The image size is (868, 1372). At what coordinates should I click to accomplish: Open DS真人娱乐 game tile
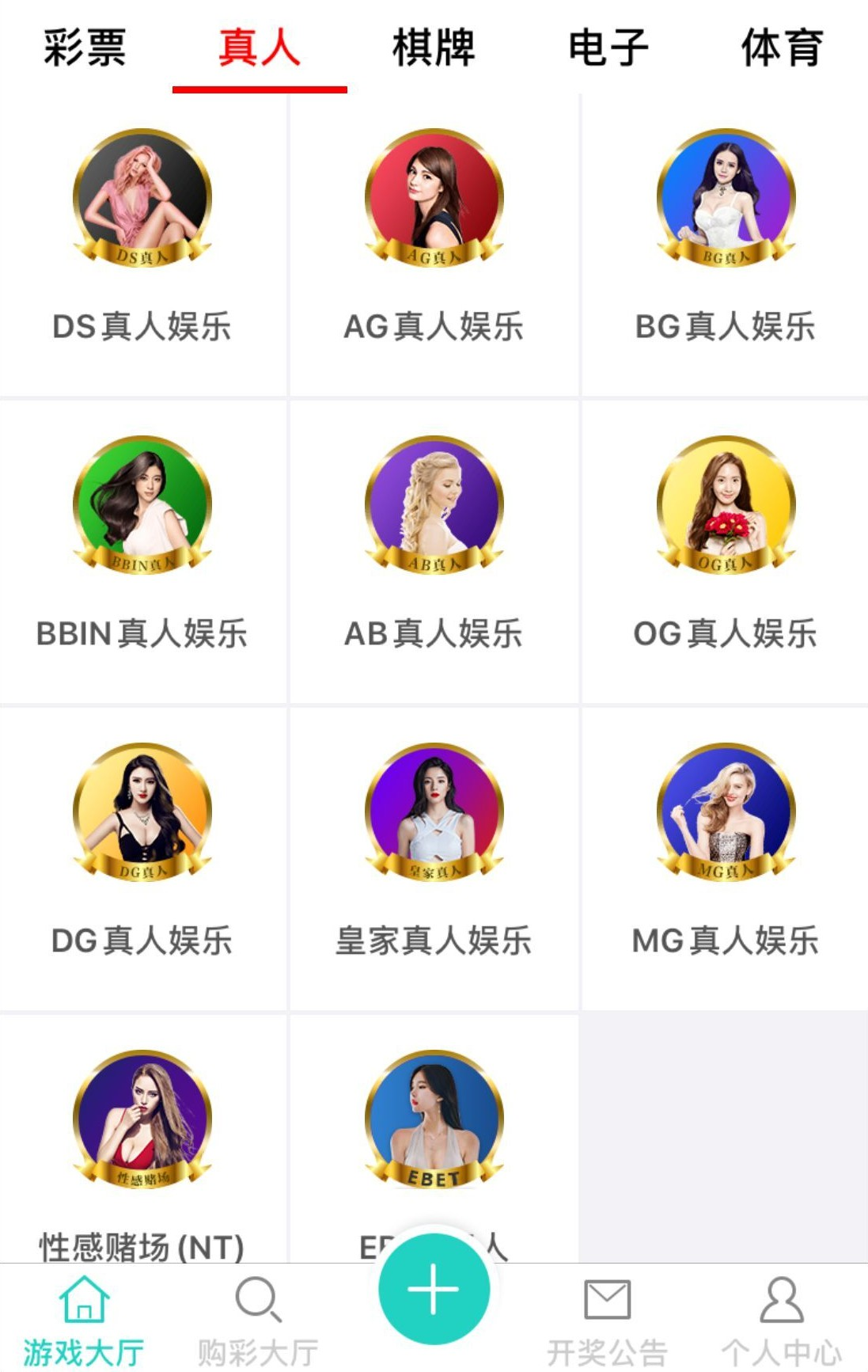[142, 238]
